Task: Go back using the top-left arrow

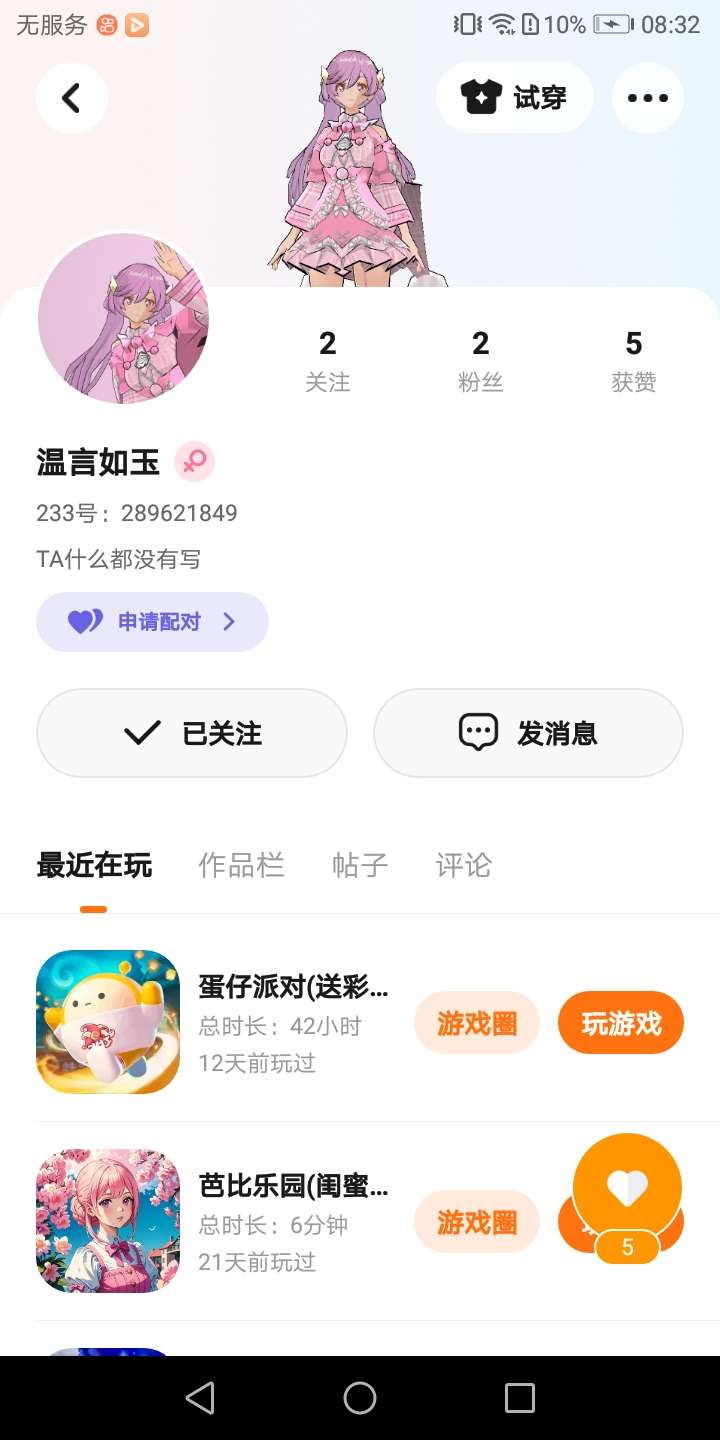Action: click(71, 98)
